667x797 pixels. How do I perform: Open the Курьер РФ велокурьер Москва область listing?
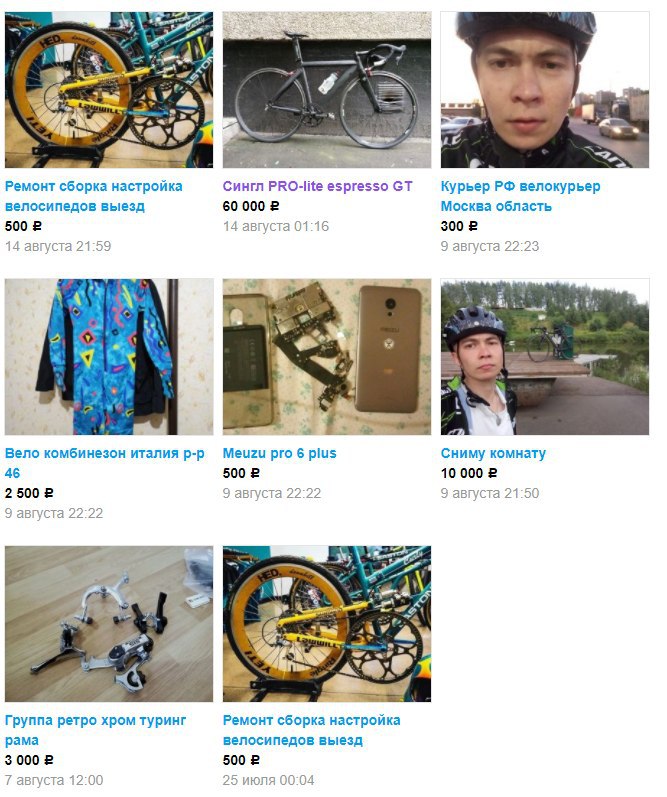click(x=521, y=196)
